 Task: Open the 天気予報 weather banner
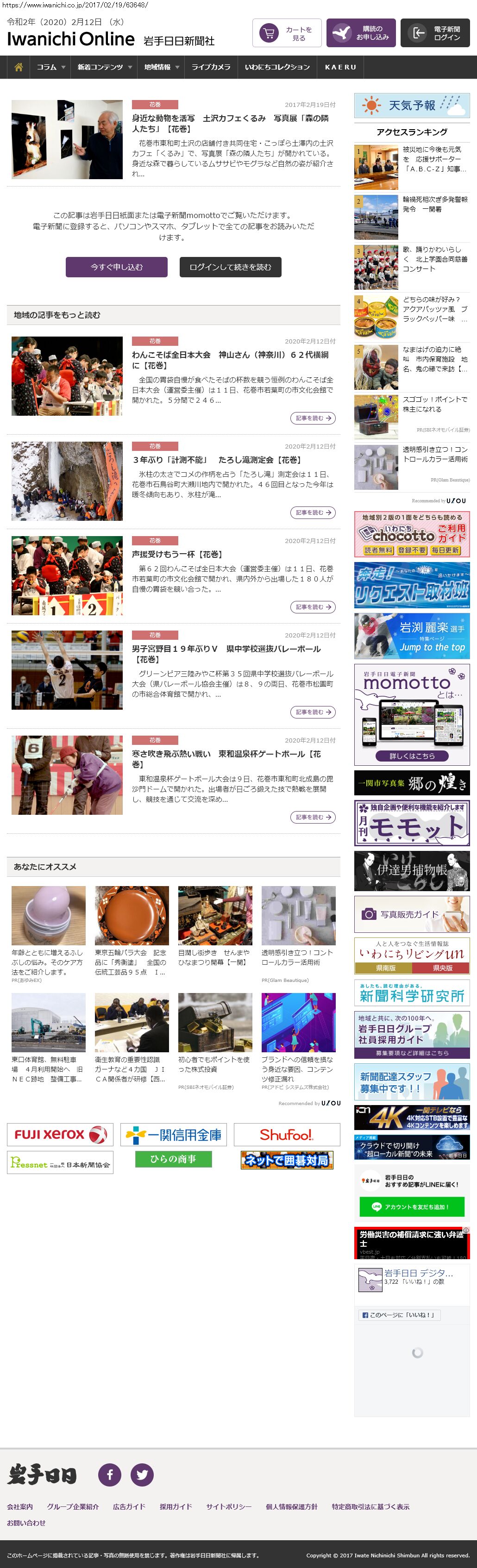click(x=411, y=105)
